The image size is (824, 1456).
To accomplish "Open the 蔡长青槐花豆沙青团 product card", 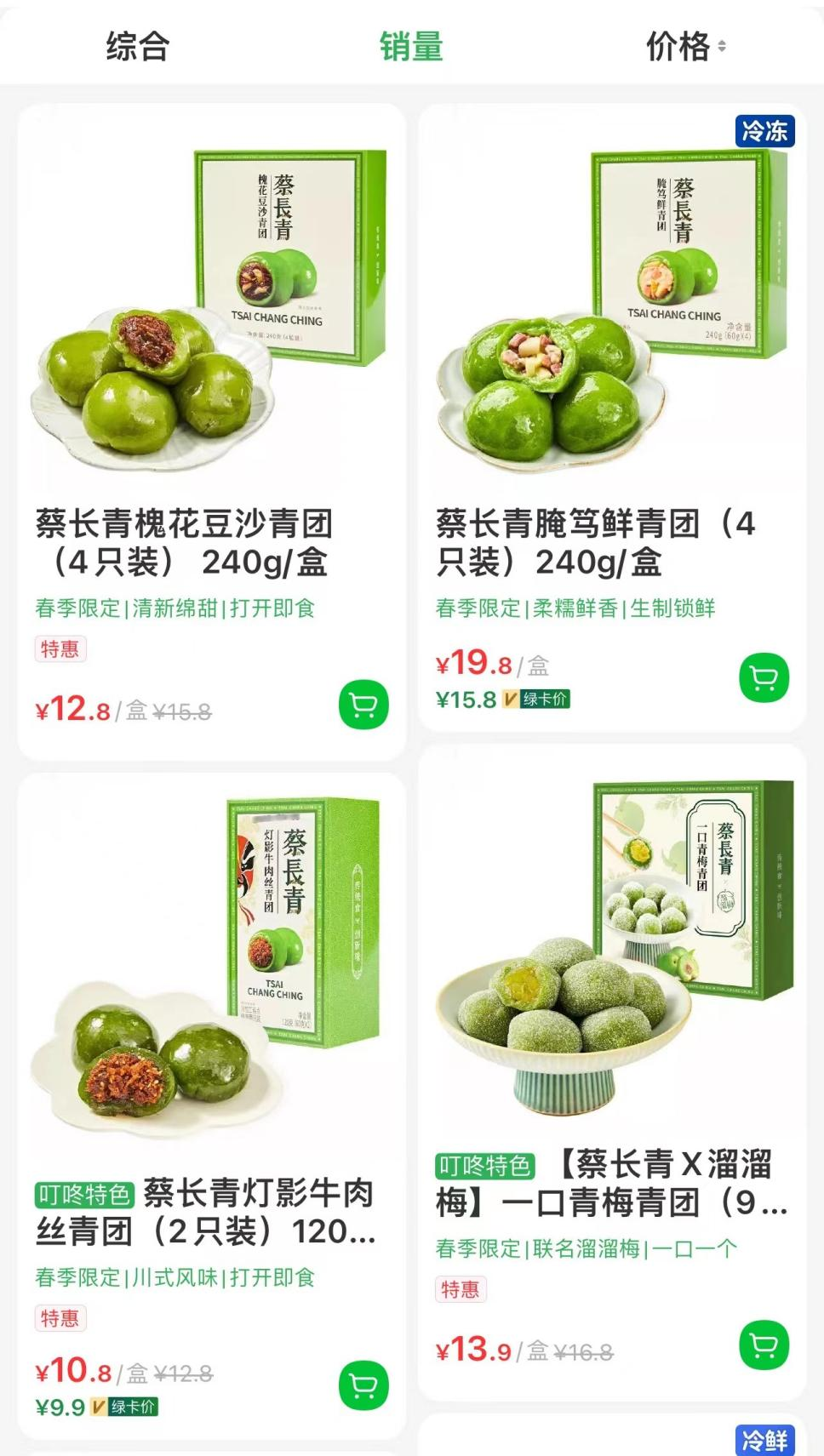I will [x=212, y=431].
